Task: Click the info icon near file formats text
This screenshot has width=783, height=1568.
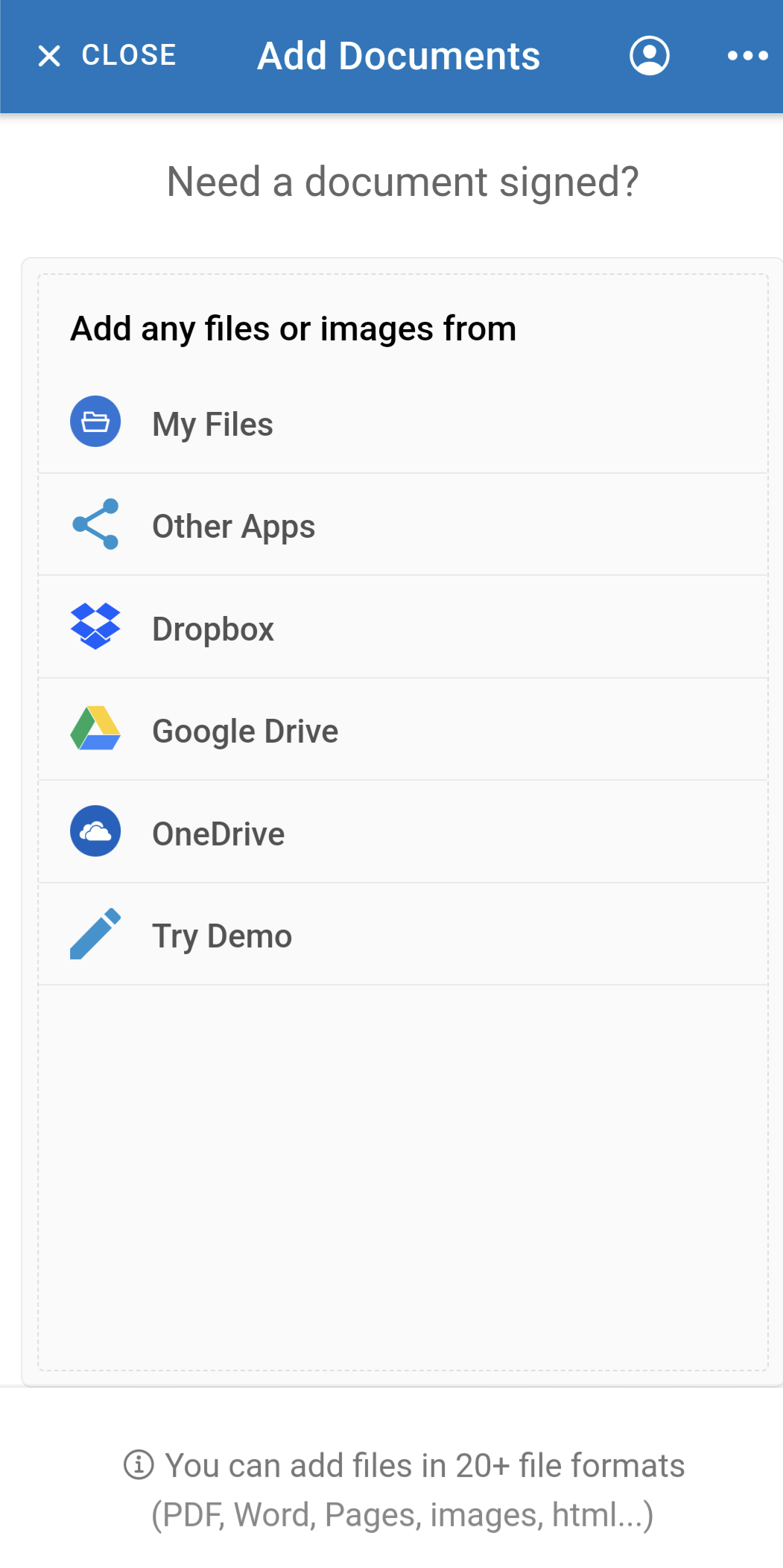Action: (139, 1464)
